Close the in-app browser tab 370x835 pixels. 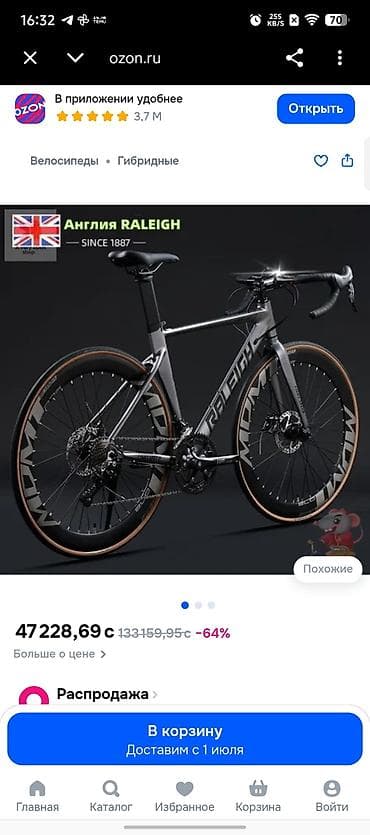click(x=30, y=58)
